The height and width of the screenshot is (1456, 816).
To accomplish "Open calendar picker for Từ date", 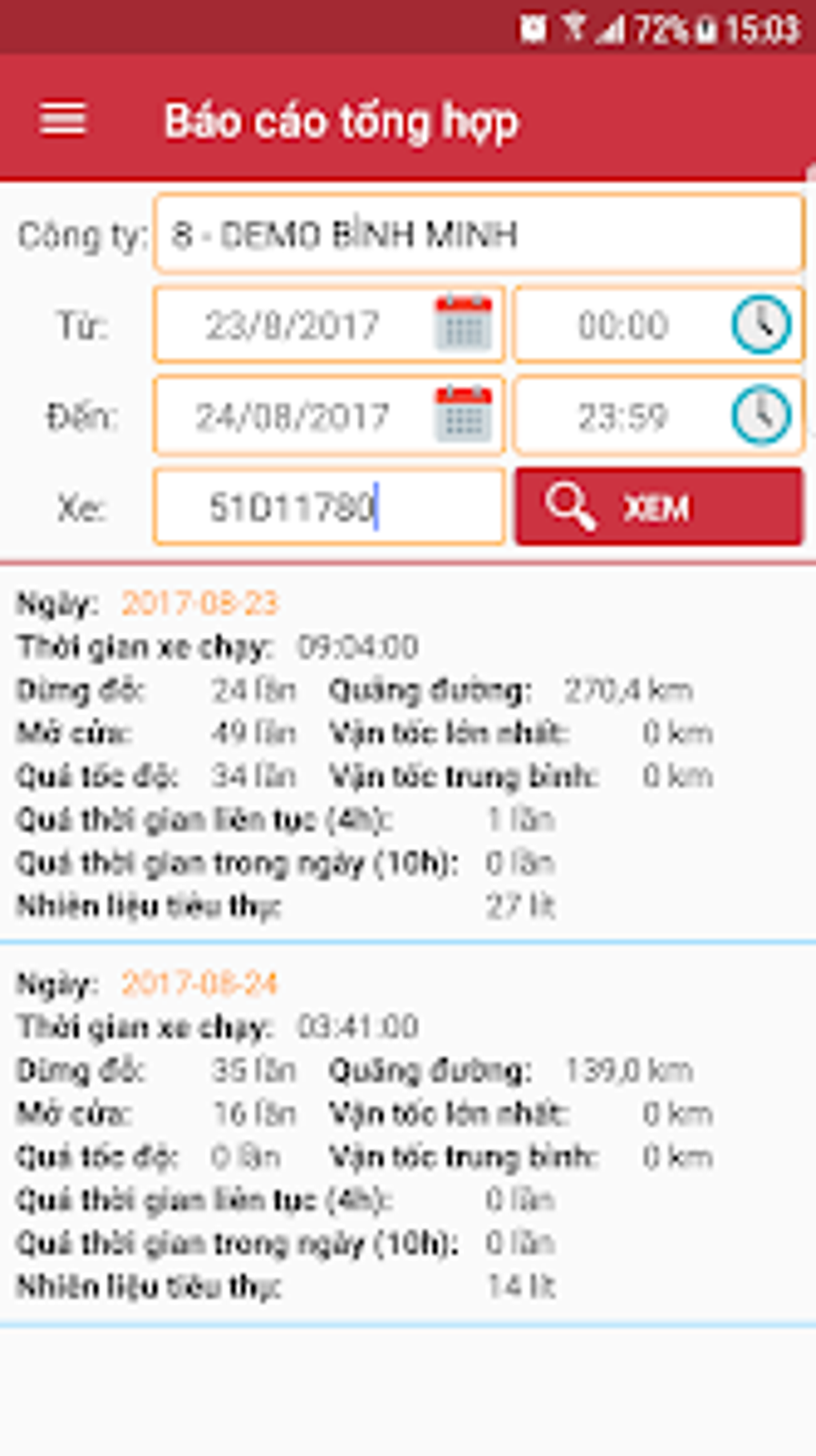I will pos(463,324).
